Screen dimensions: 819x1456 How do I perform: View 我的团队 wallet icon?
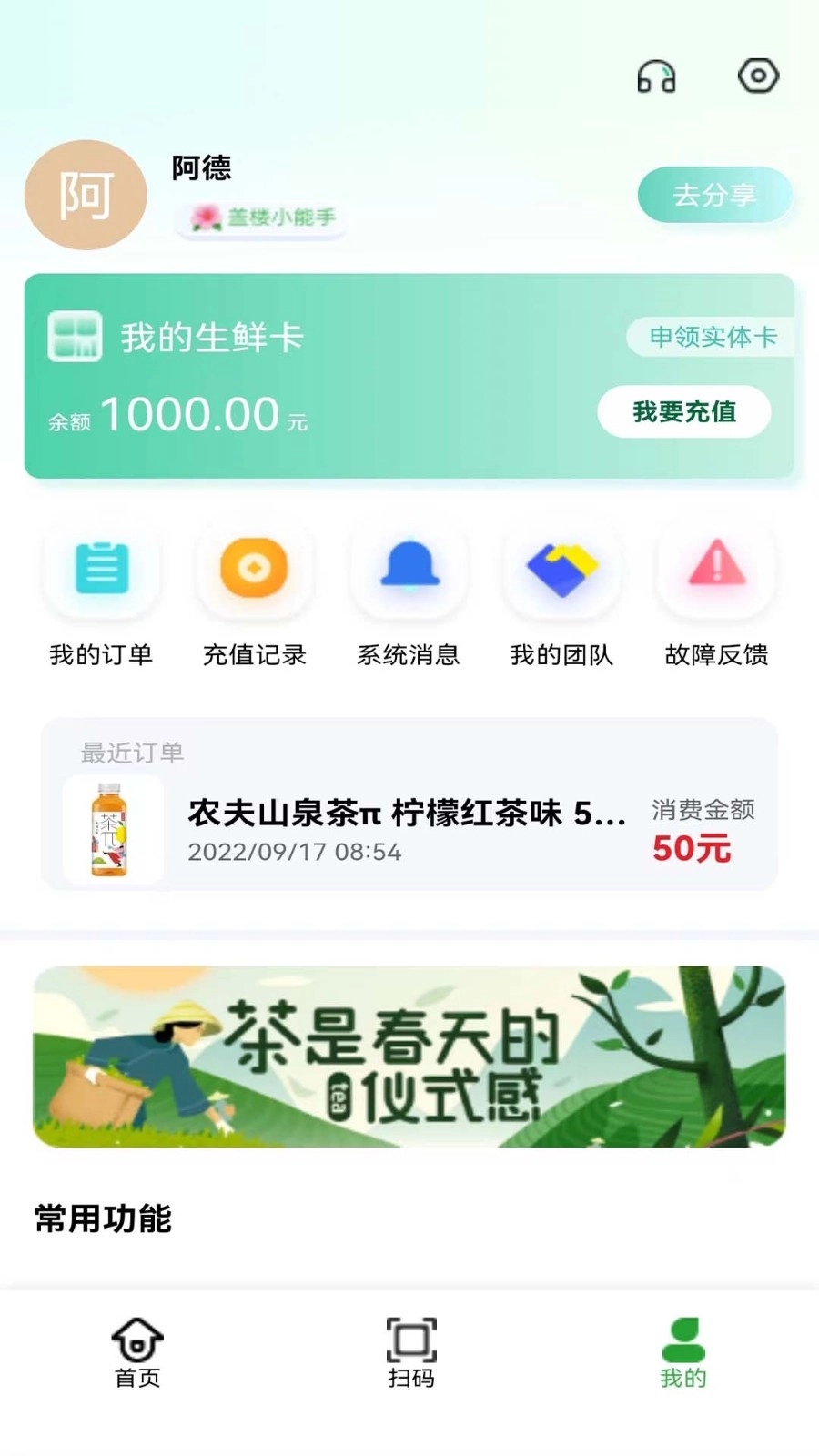click(562, 569)
